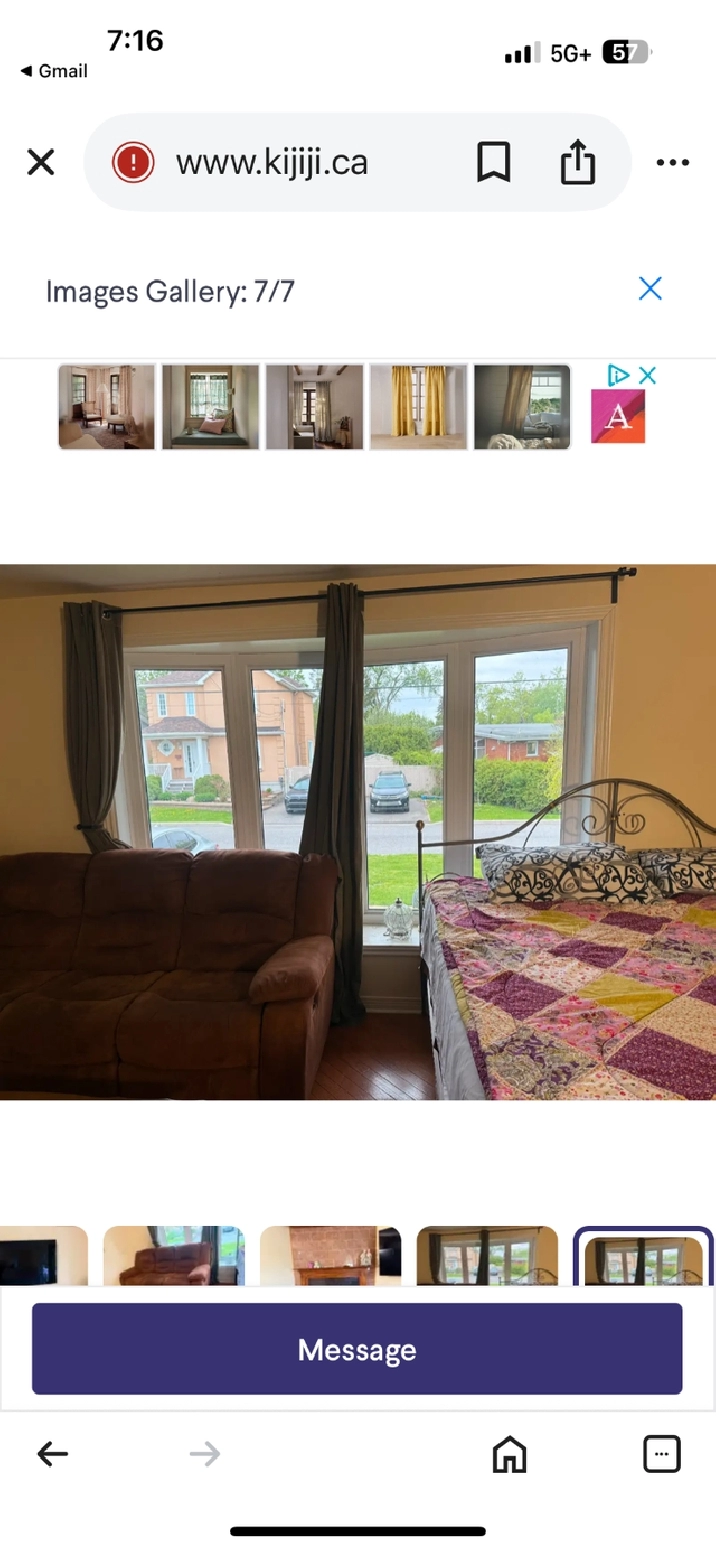Open the green window seat ad image

click(x=210, y=407)
